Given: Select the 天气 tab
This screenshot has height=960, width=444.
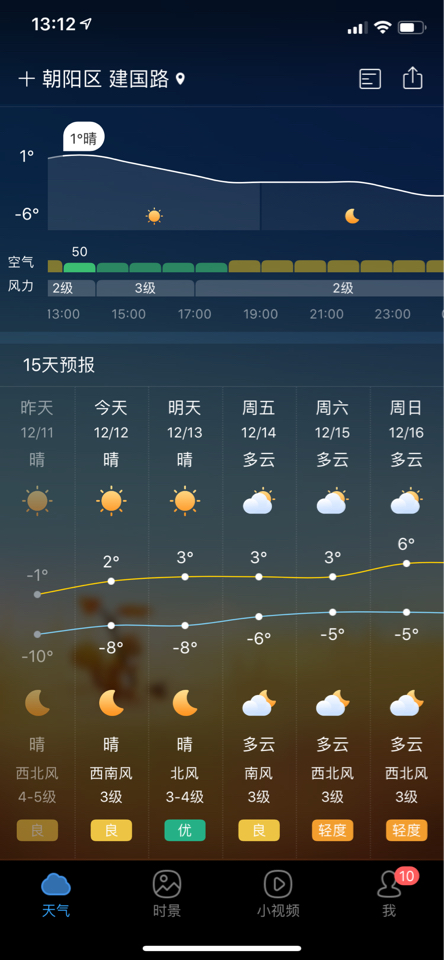Looking at the screenshot, I should click(x=56, y=893).
